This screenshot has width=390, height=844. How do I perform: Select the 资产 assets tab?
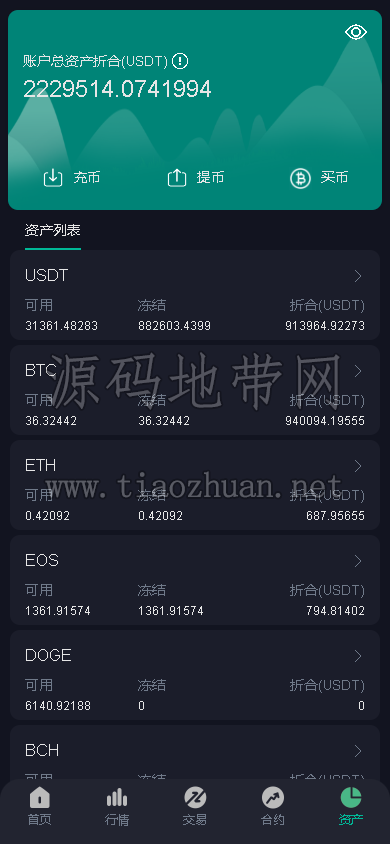(351, 806)
